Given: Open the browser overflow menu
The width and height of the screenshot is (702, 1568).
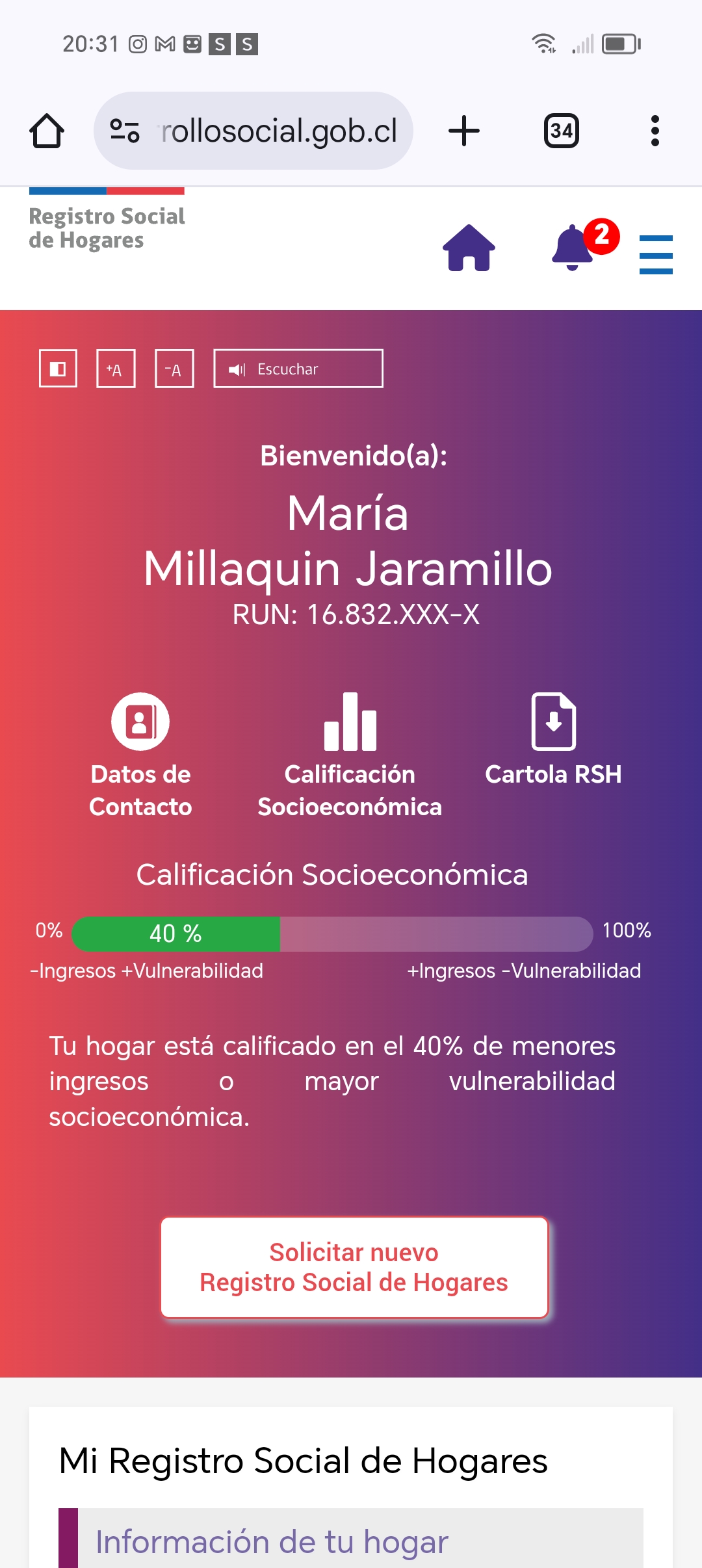Looking at the screenshot, I should click(655, 131).
